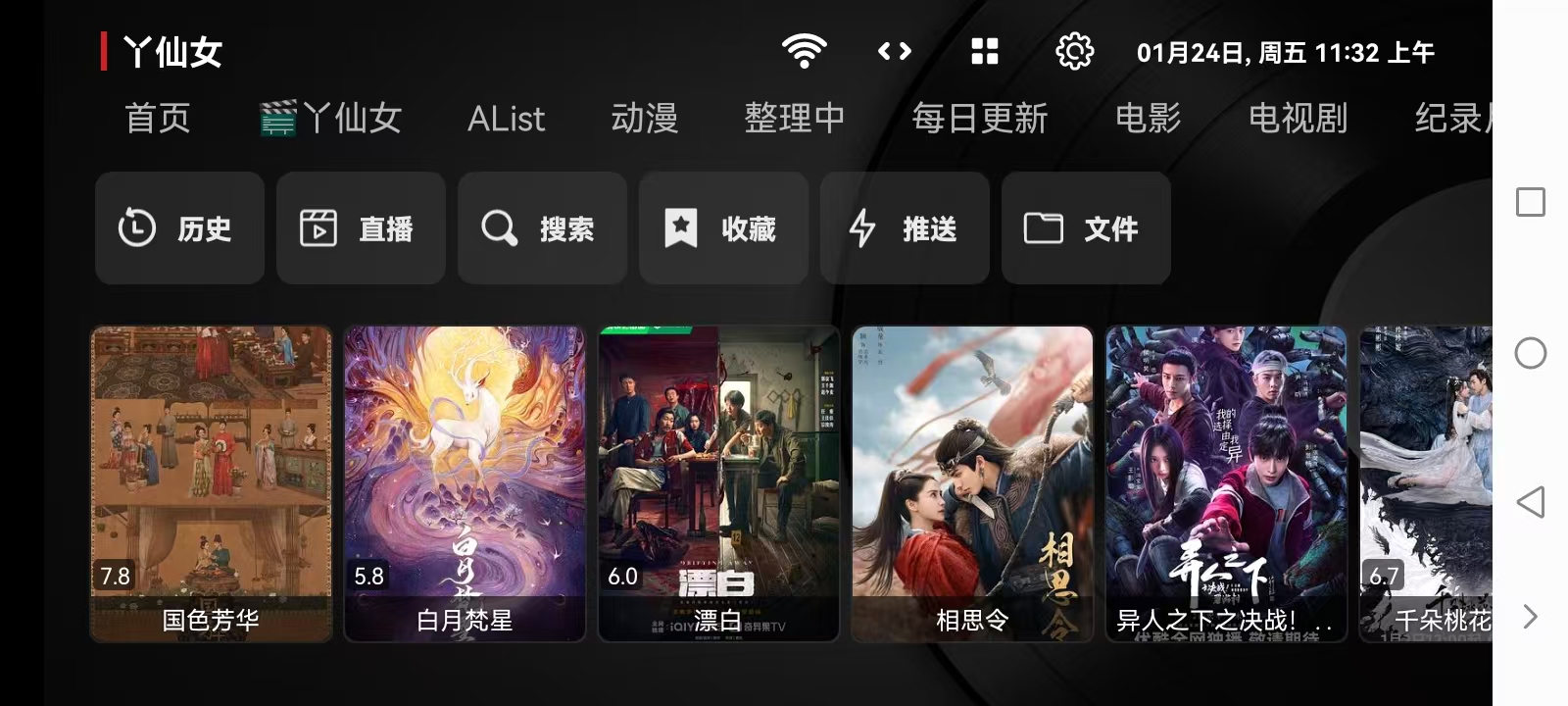The image size is (1568, 706).
Task: Open 文件 files
Action: pos(1086,228)
